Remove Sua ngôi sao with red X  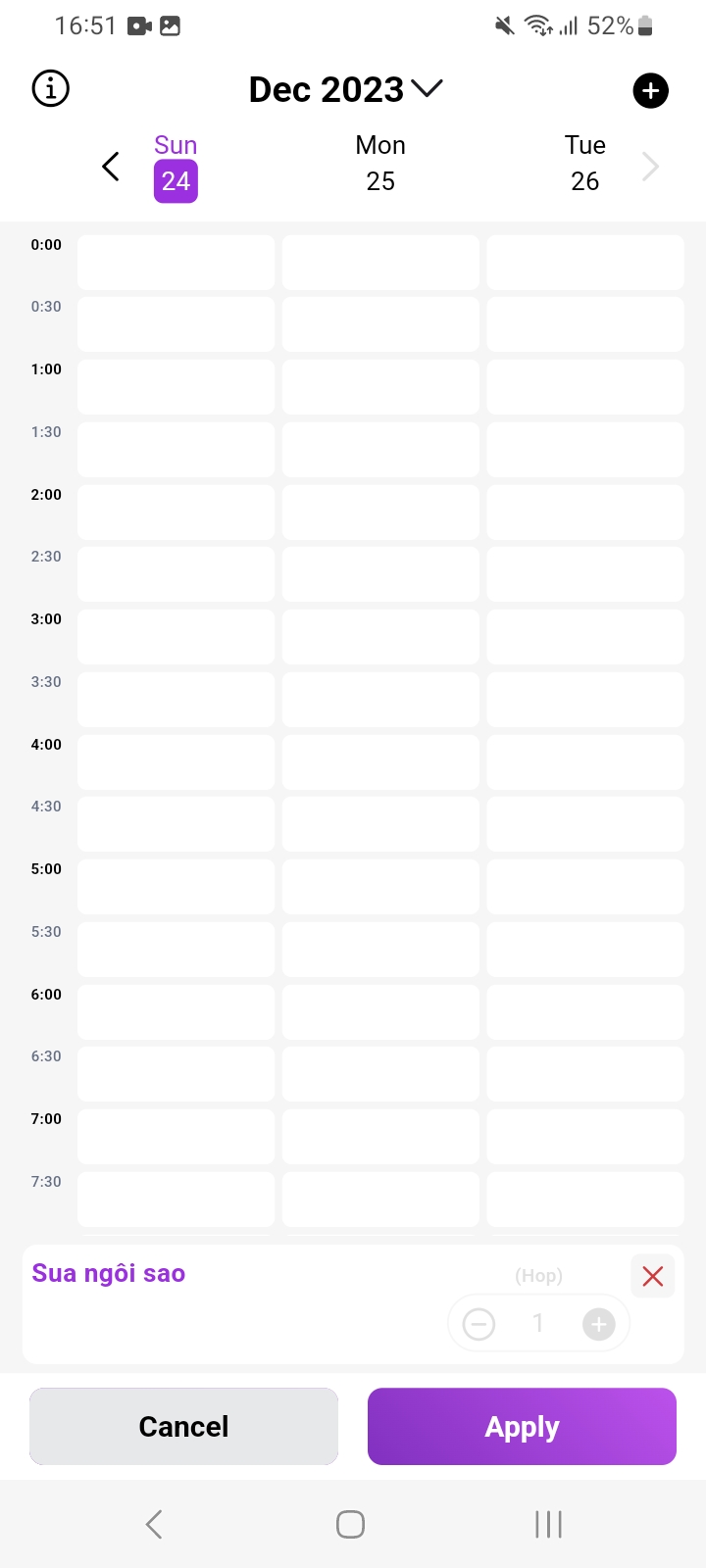[x=652, y=1276]
